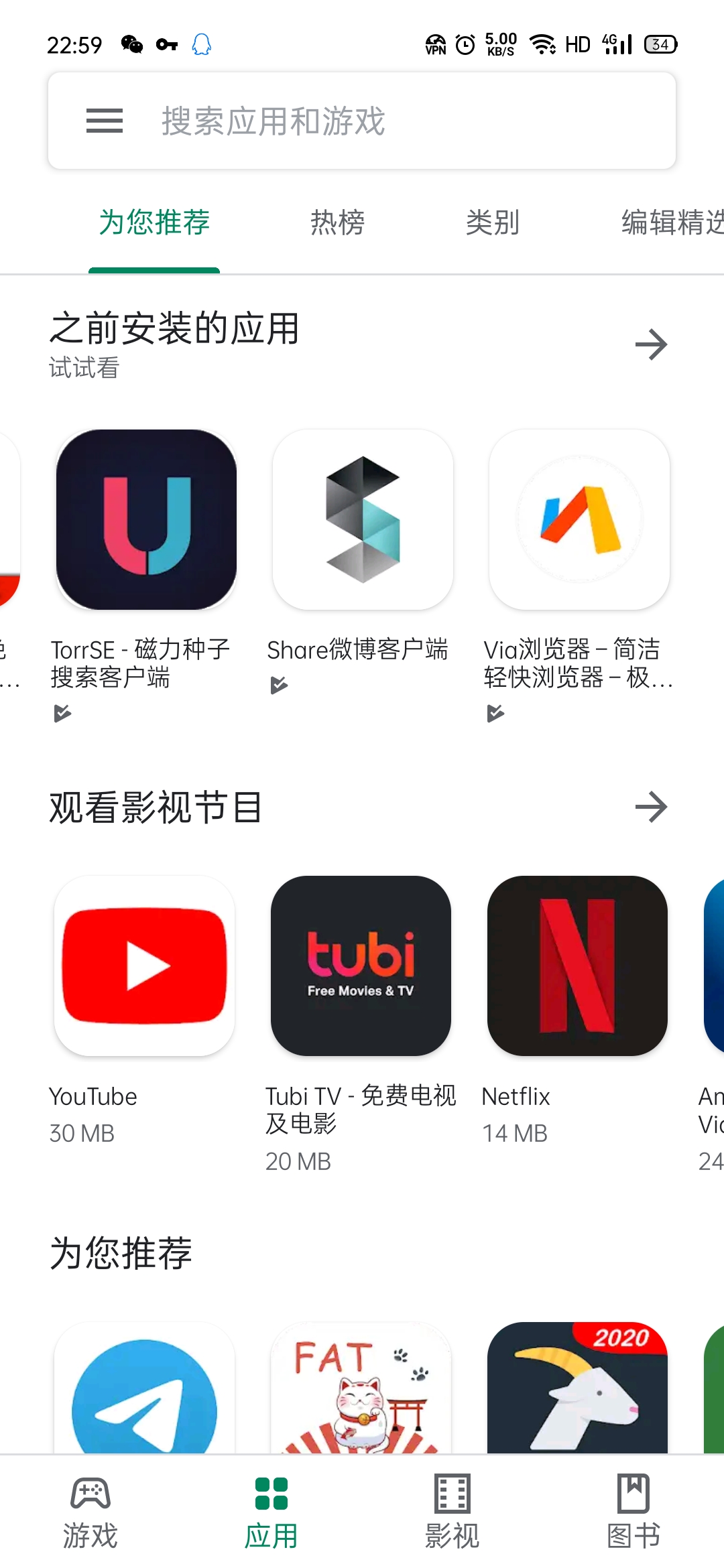The image size is (724, 1568).
Task: Open the Share微博客户端 app card
Action: pyautogui.click(x=363, y=520)
